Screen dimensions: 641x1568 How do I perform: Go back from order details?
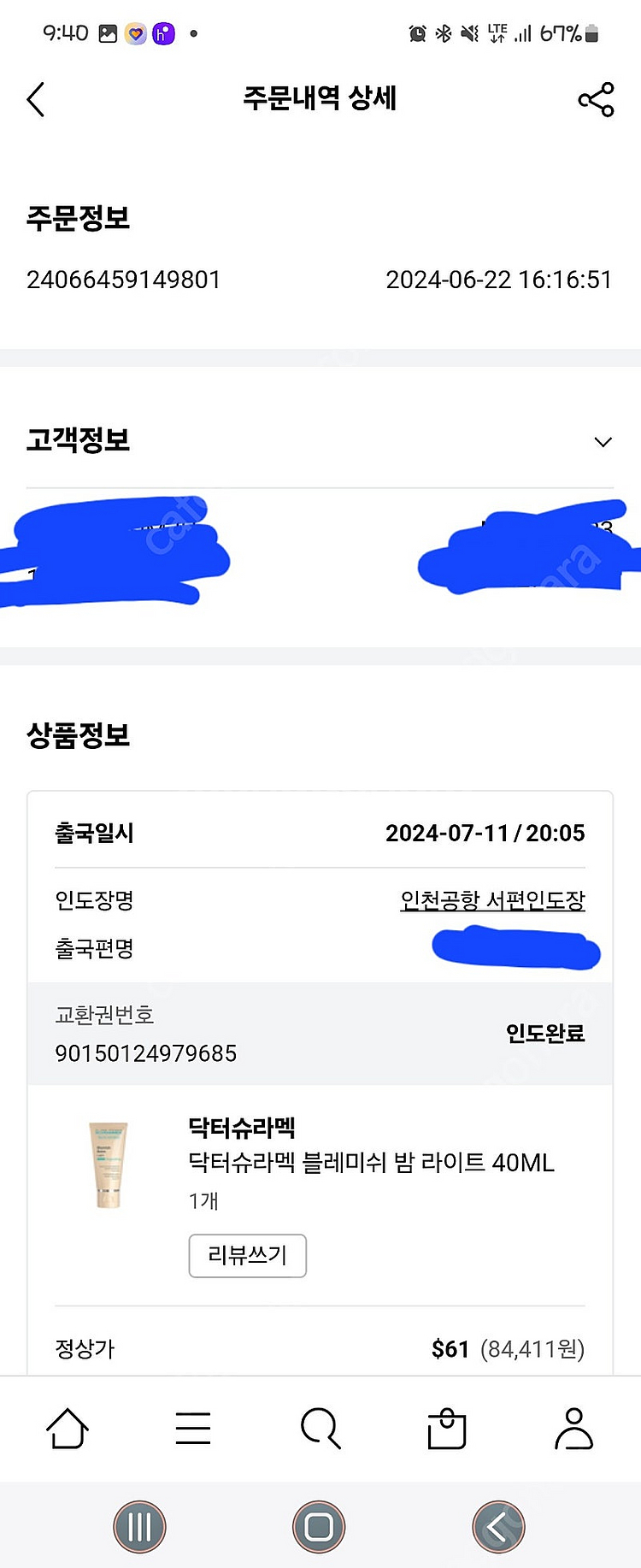pos(36,100)
